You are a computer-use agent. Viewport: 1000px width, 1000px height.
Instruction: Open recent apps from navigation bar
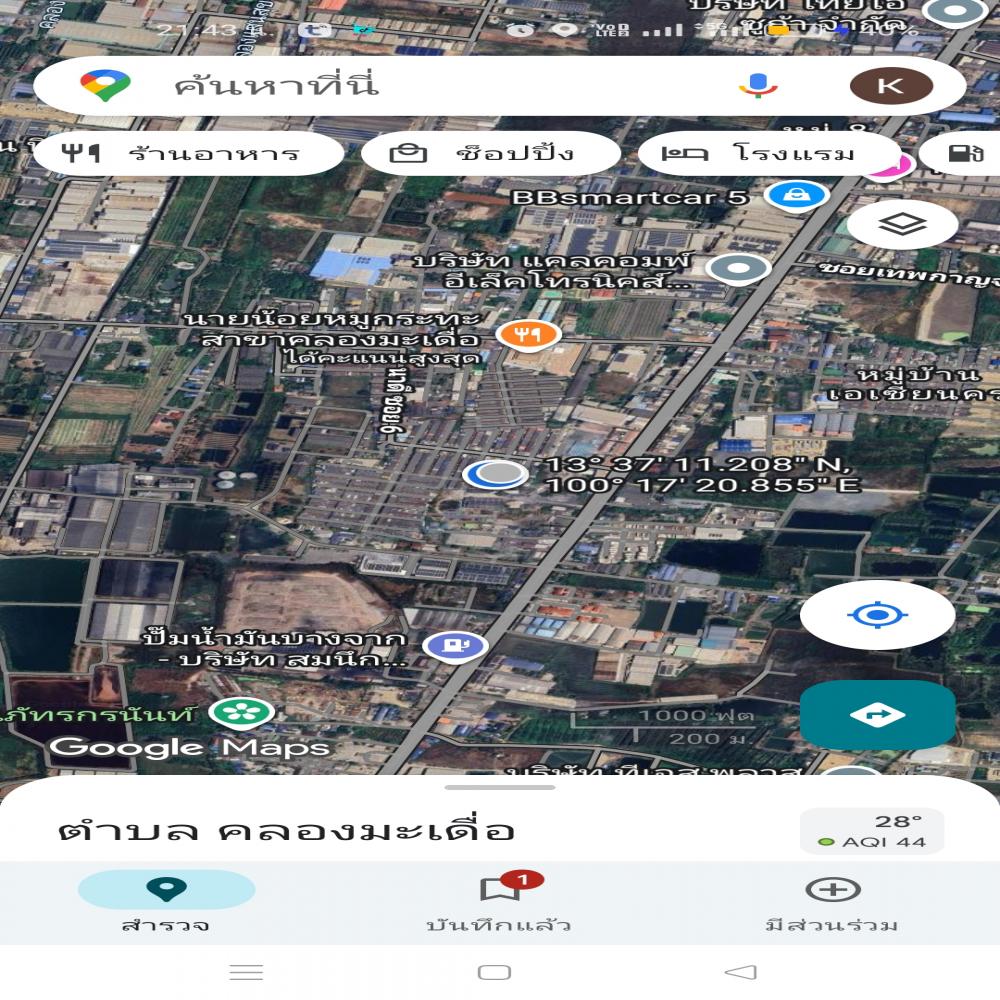pos(246,972)
